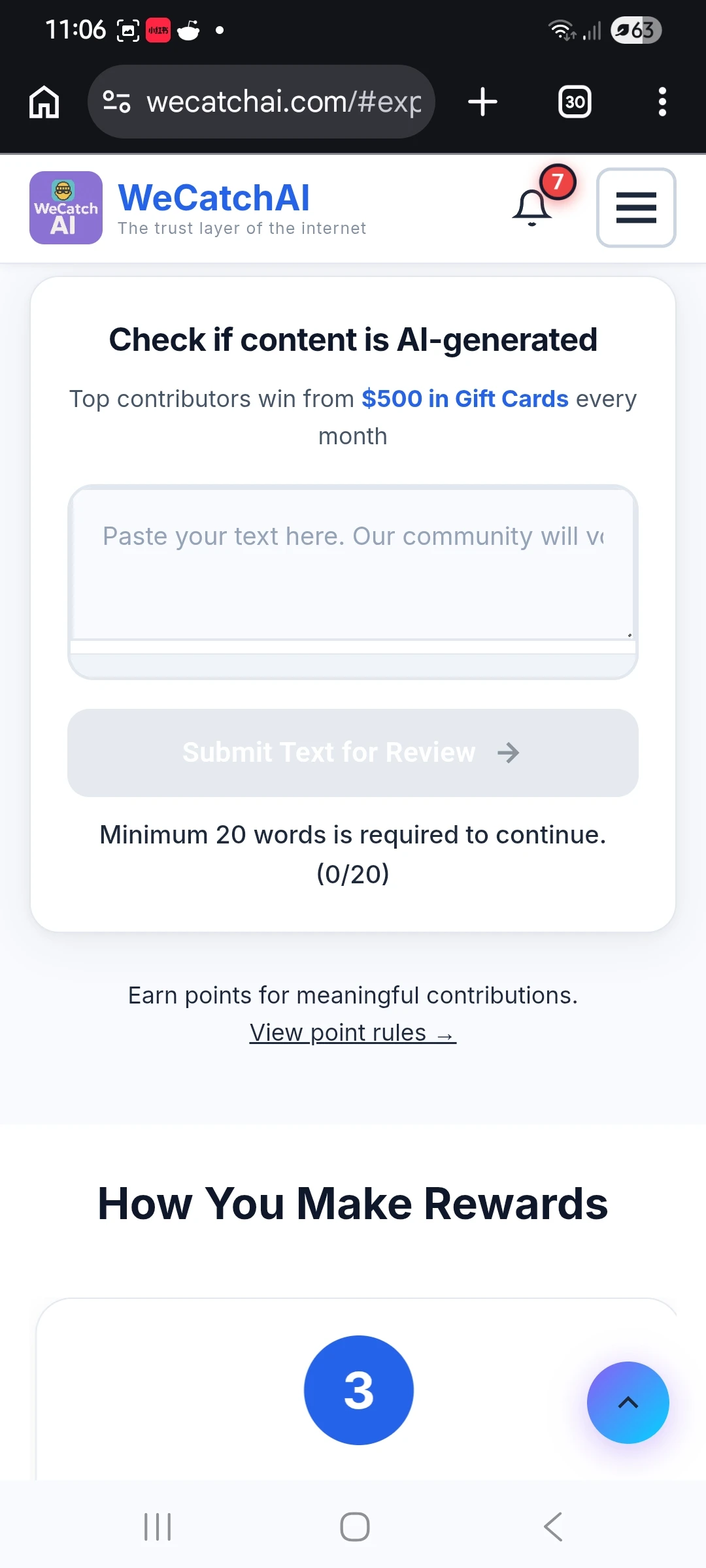Click View point rules link
Image resolution: width=706 pixels, height=1568 pixels.
(x=340, y=1032)
